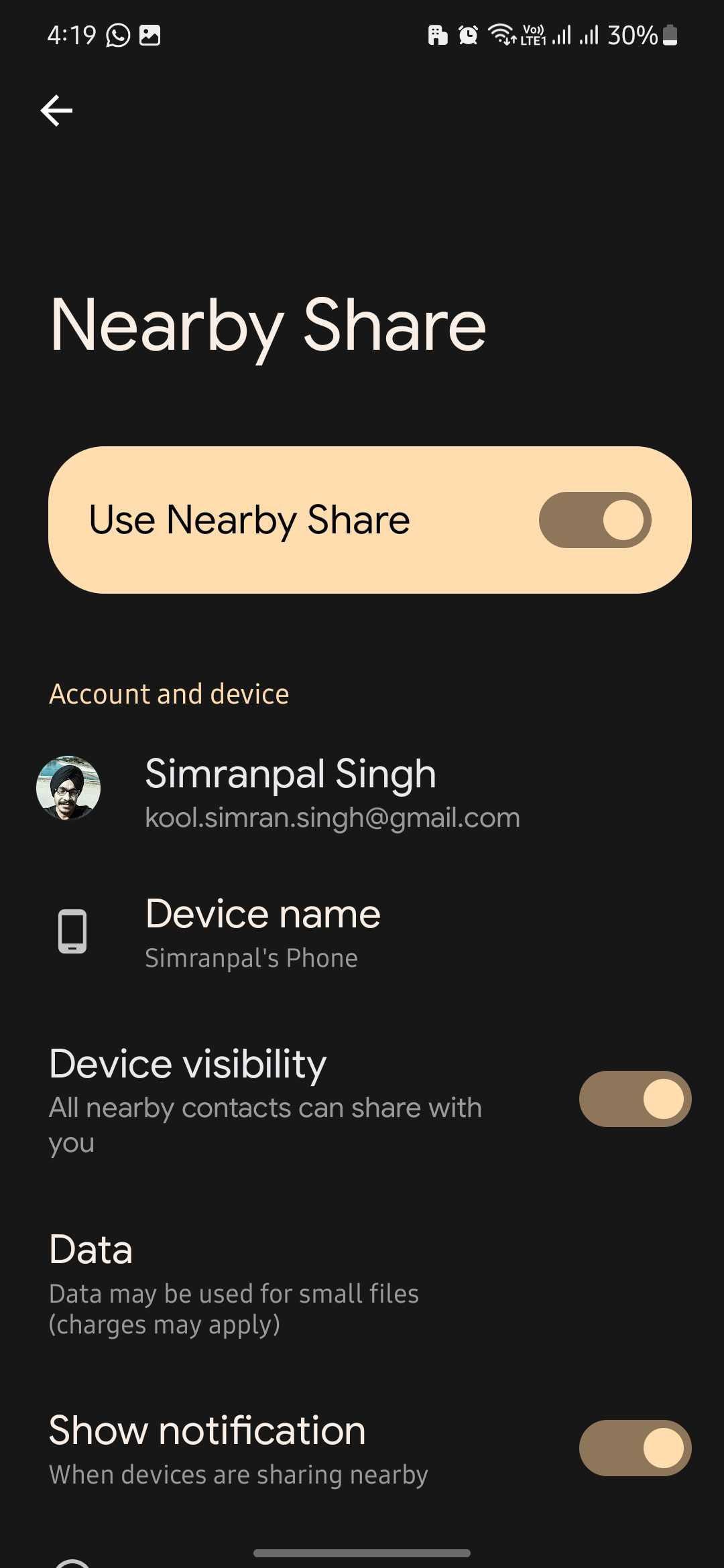Disable the Show notification switch
724x1568 pixels.
tap(634, 1447)
